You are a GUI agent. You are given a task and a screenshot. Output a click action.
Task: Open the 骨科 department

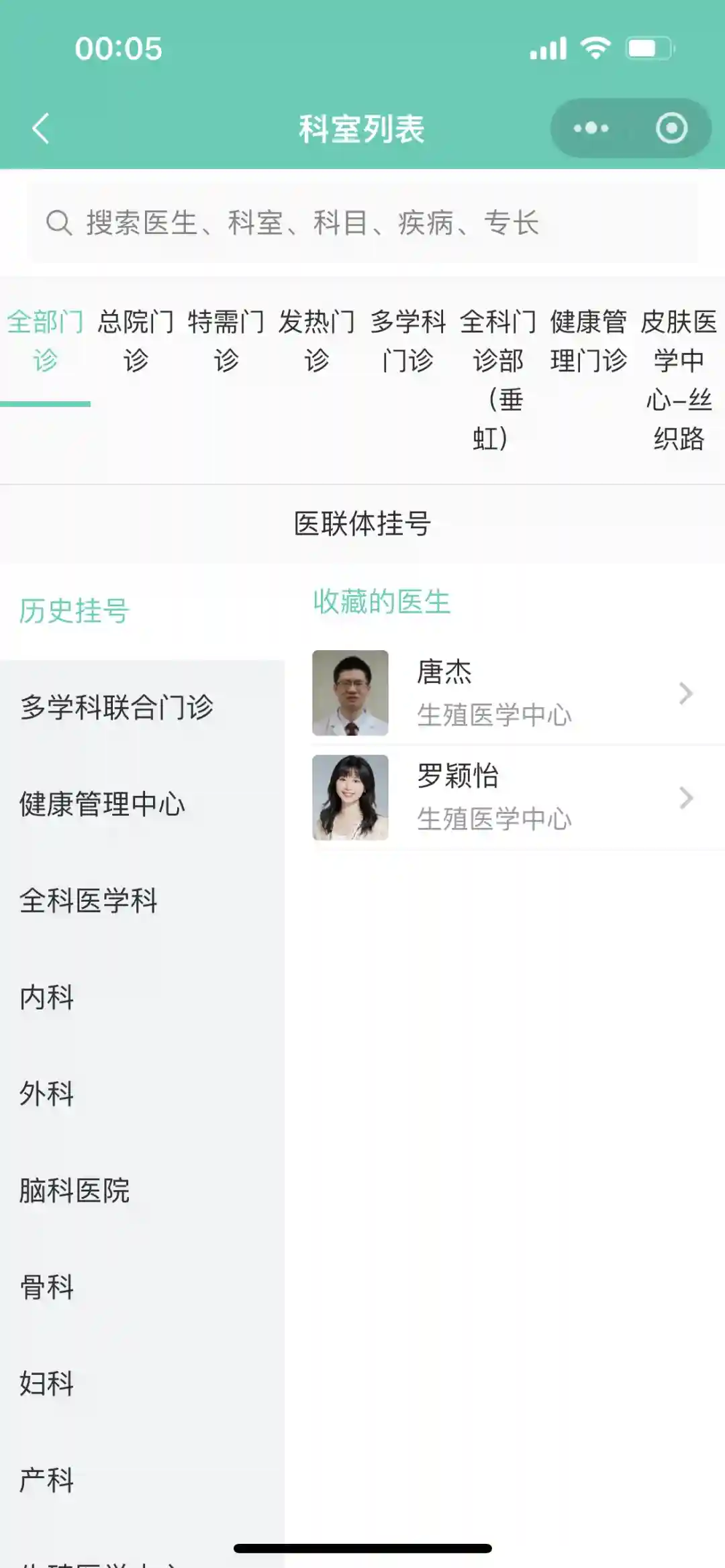[47, 1287]
